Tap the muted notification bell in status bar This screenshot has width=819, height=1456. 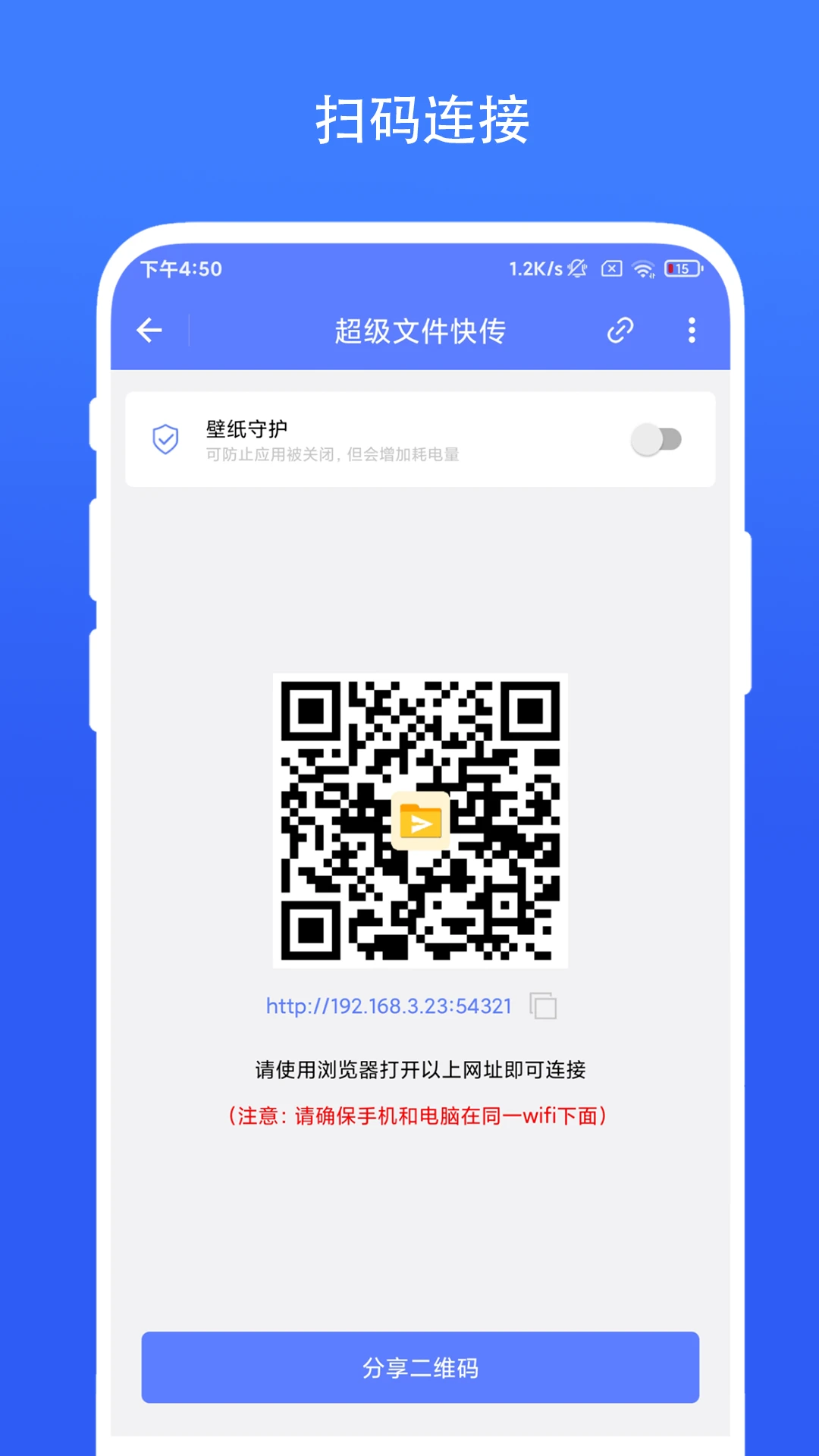576,270
